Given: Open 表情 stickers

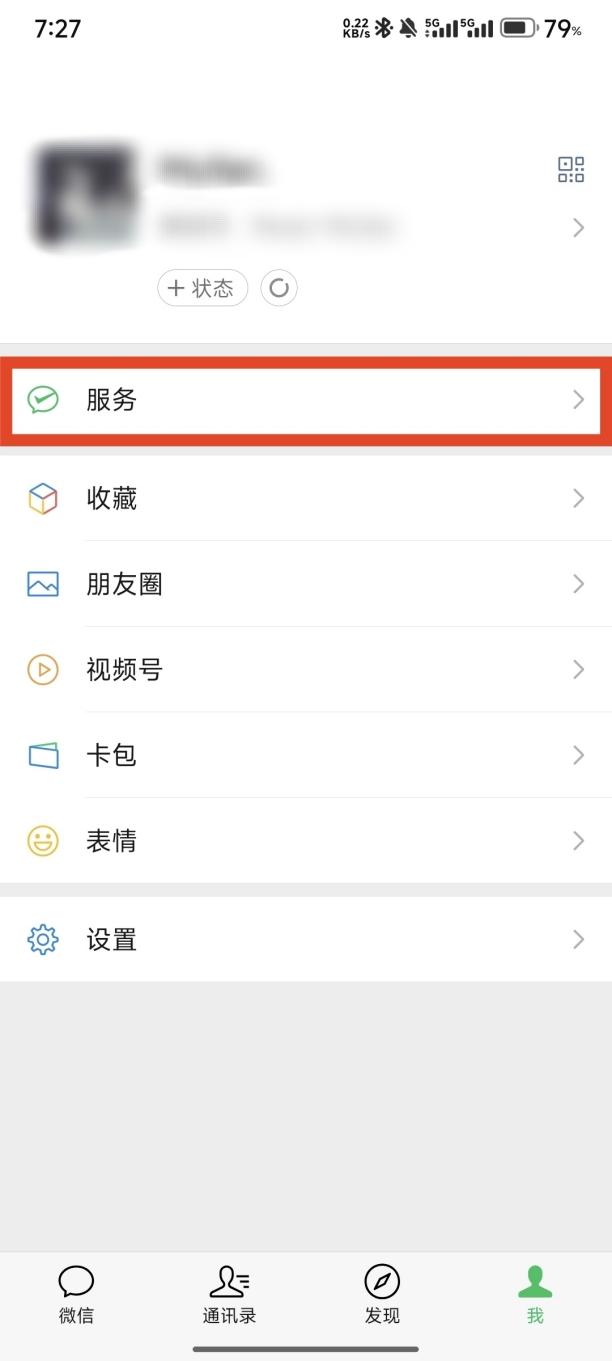Looking at the screenshot, I should click(305, 841).
